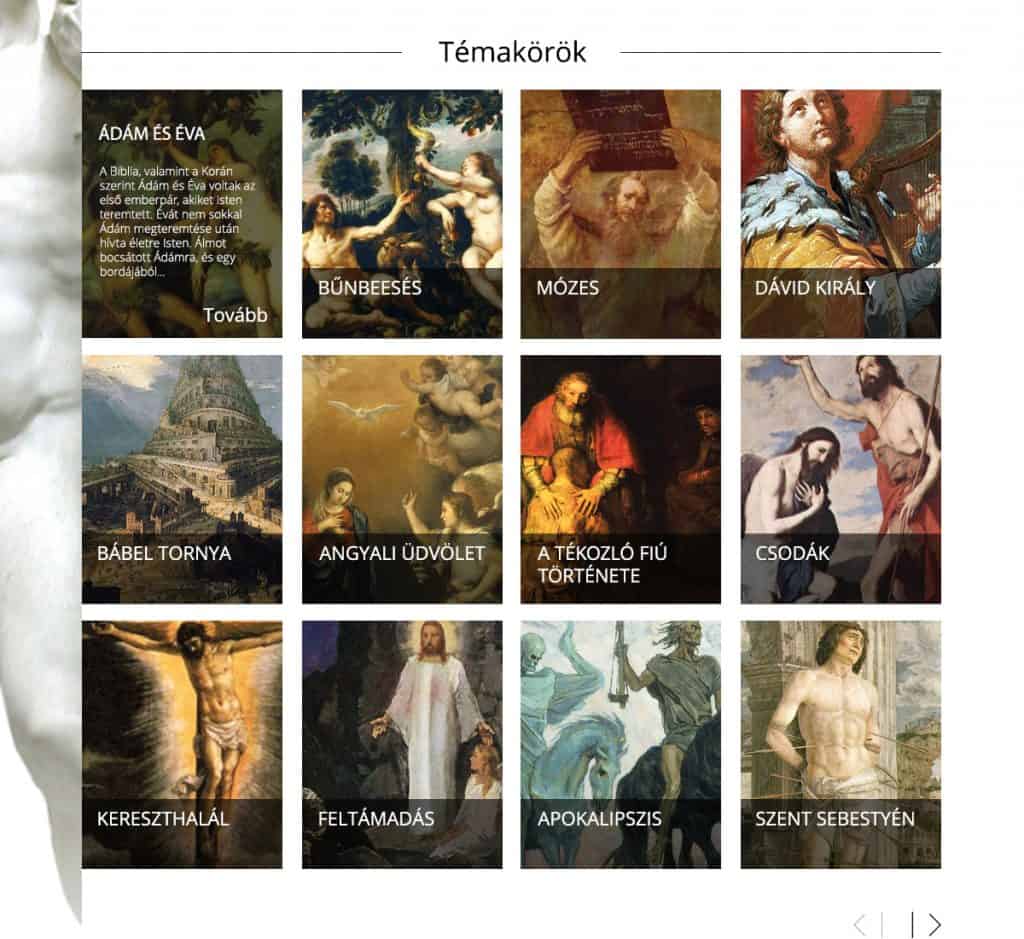Select the Feltámadás topic tile
The height and width of the screenshot is (939, 1024).
pos(402,744)
